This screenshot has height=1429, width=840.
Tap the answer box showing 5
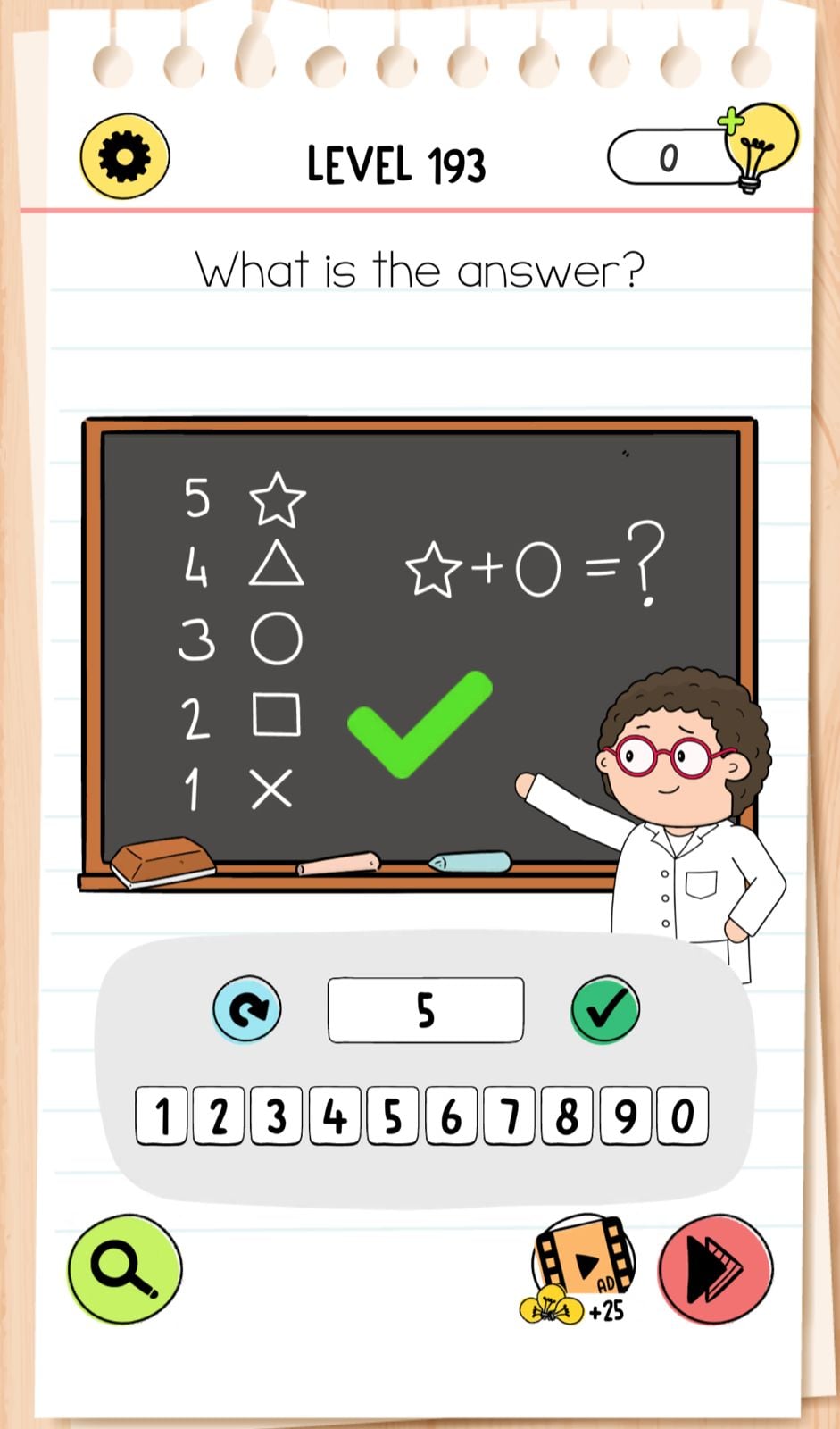[426, 1010]
